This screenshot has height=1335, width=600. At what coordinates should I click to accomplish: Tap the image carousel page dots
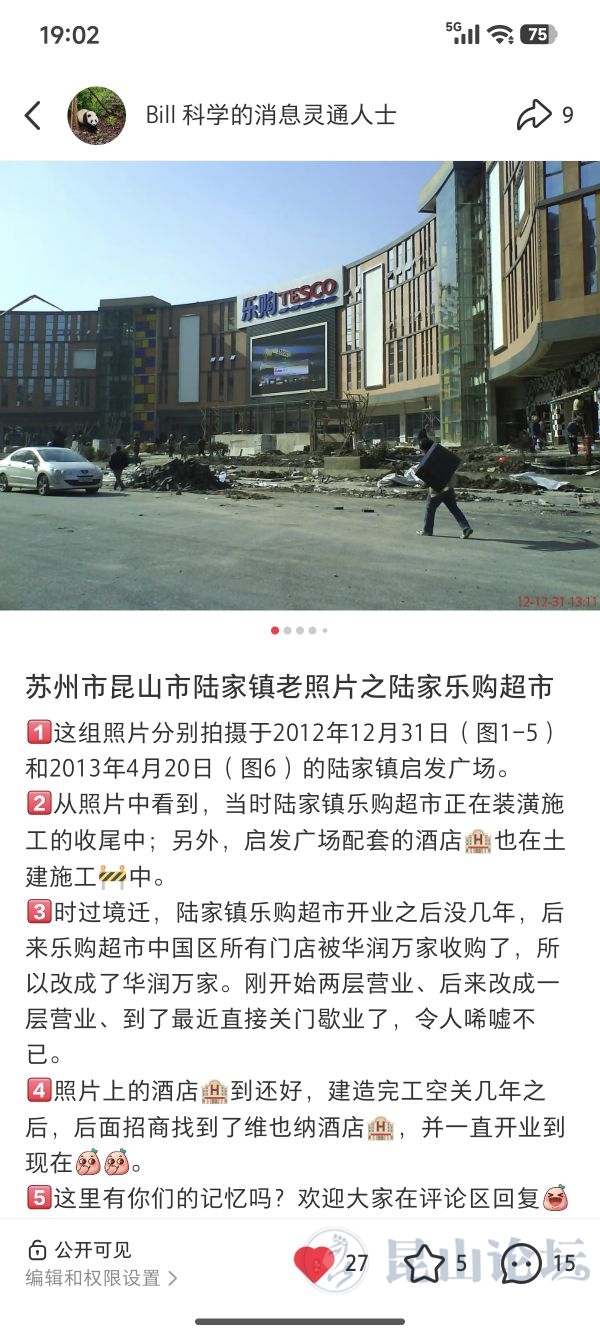point(299,631)
